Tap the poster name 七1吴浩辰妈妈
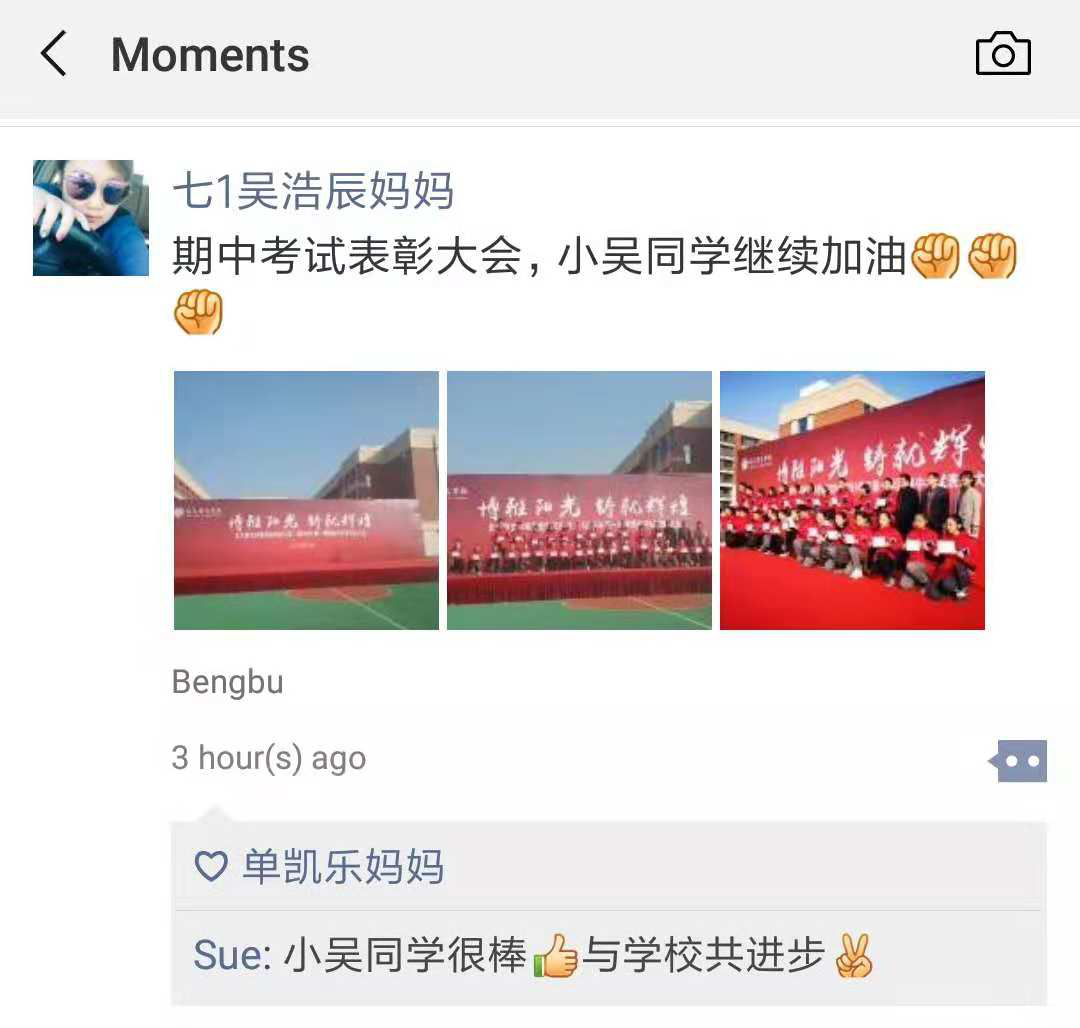This screenshot has height=1028, width=1080. pyautogui.click(x=313, y=191)
